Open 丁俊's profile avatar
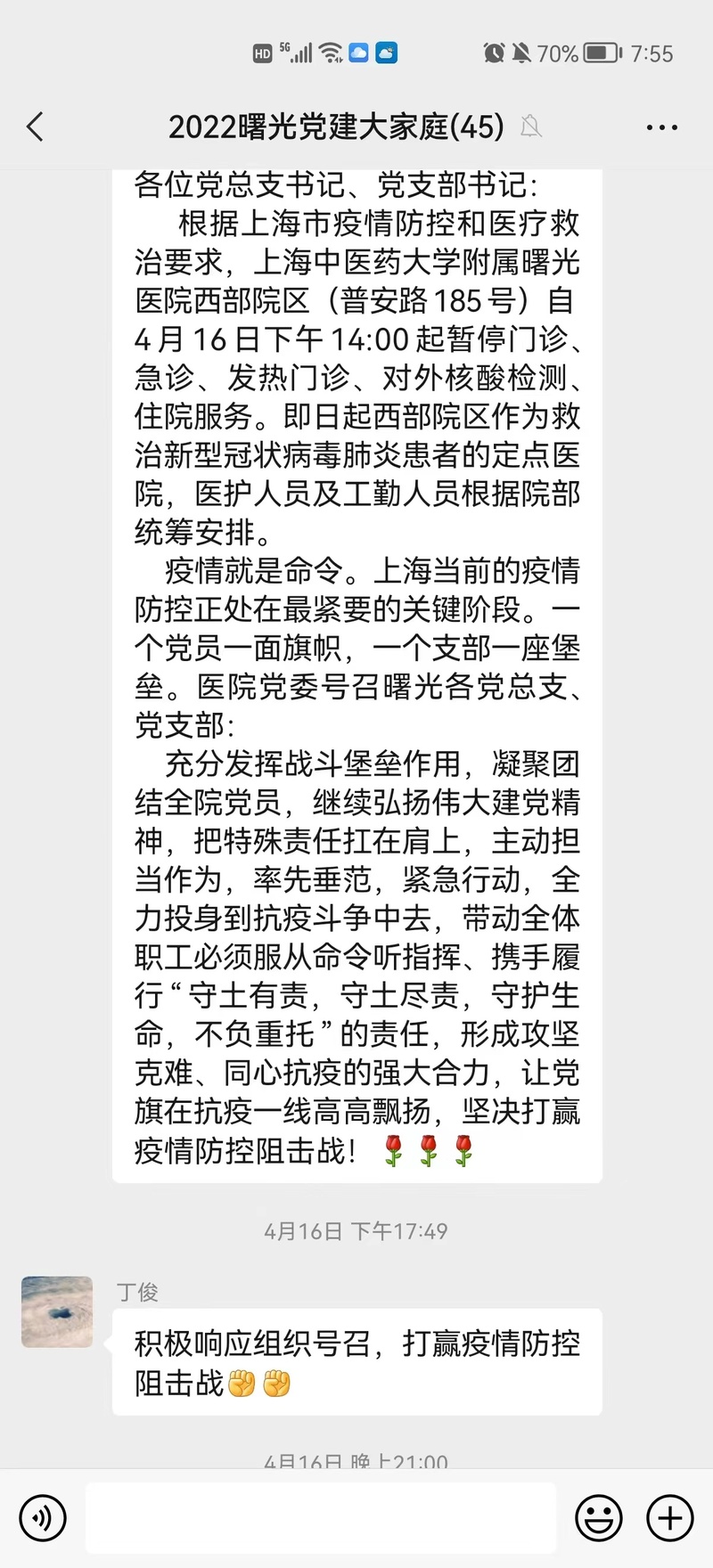This screenshot has height=1568, width=713. 57,1311
